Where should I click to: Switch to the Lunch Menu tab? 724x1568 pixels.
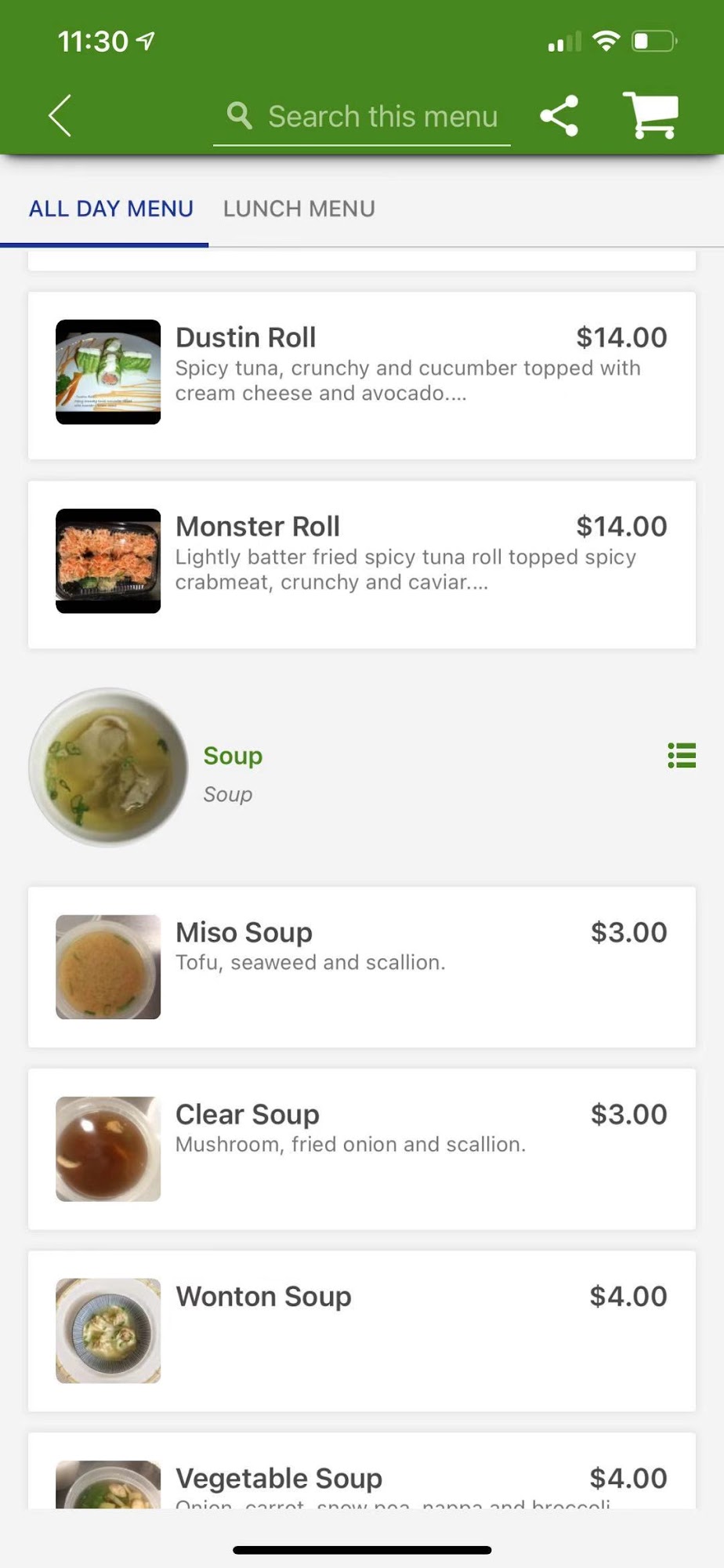pyautogui.click(x=299, y=209)
